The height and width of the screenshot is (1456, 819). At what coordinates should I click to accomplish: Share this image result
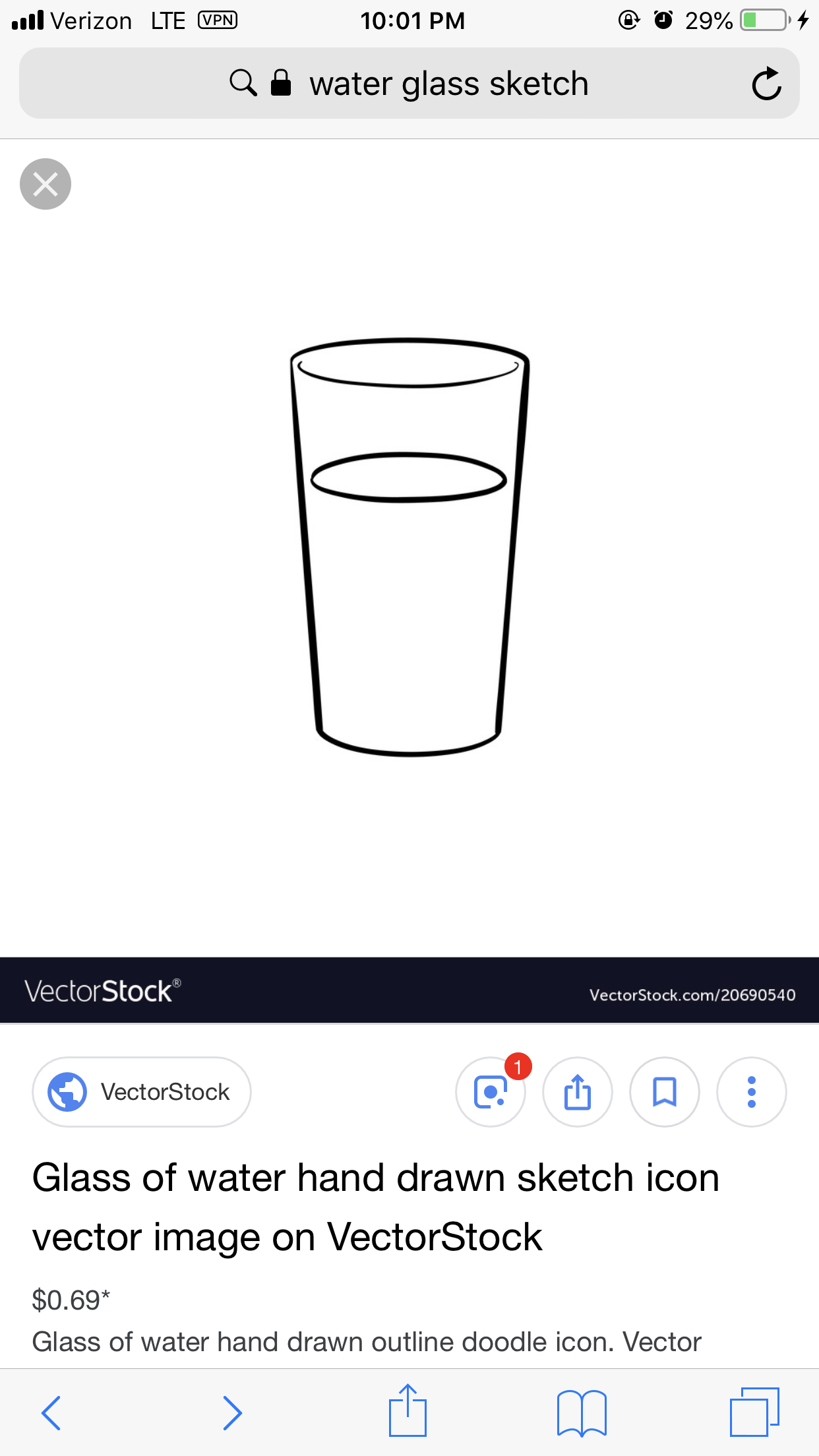click(578, 1092)
